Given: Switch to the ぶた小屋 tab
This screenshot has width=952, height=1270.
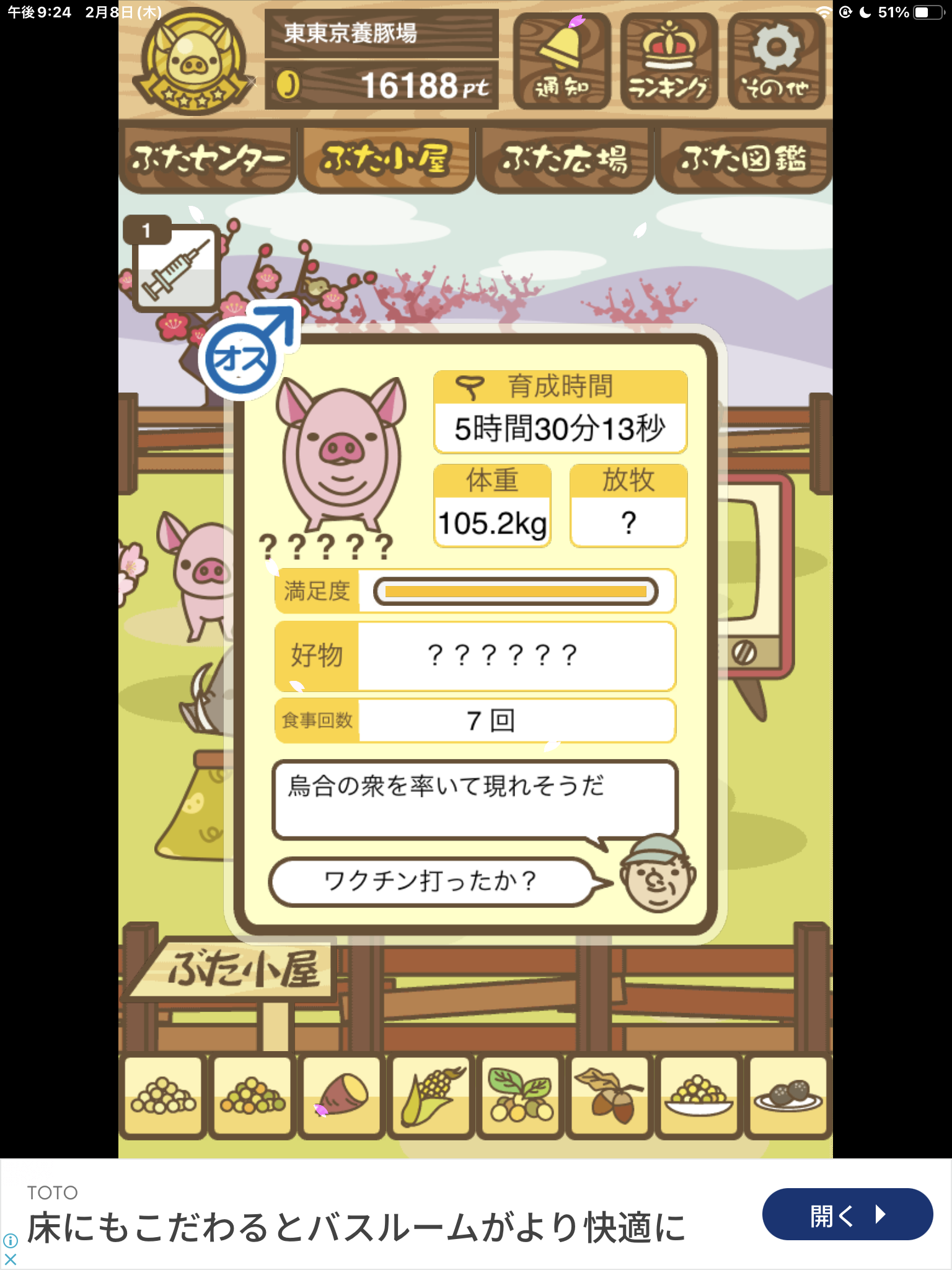Looking at the screenshot, I should pos(386,159).
